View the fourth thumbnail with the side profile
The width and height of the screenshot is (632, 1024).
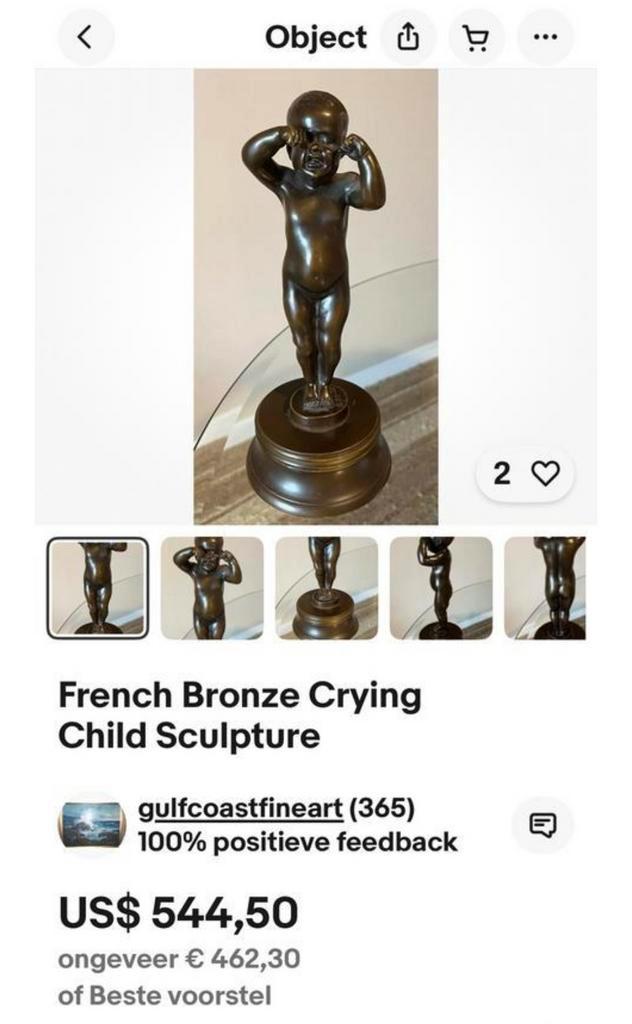440,588
